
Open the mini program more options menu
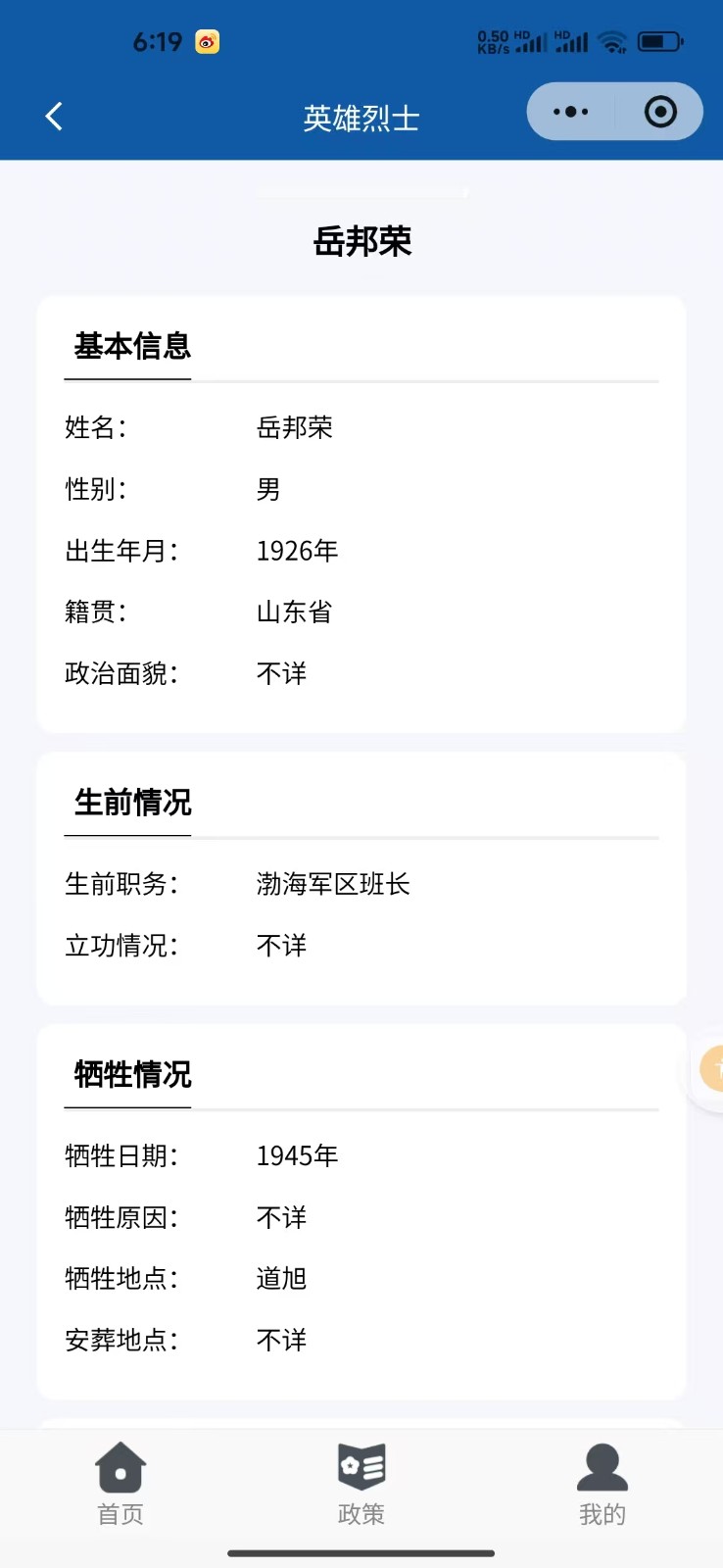[571, 112]
